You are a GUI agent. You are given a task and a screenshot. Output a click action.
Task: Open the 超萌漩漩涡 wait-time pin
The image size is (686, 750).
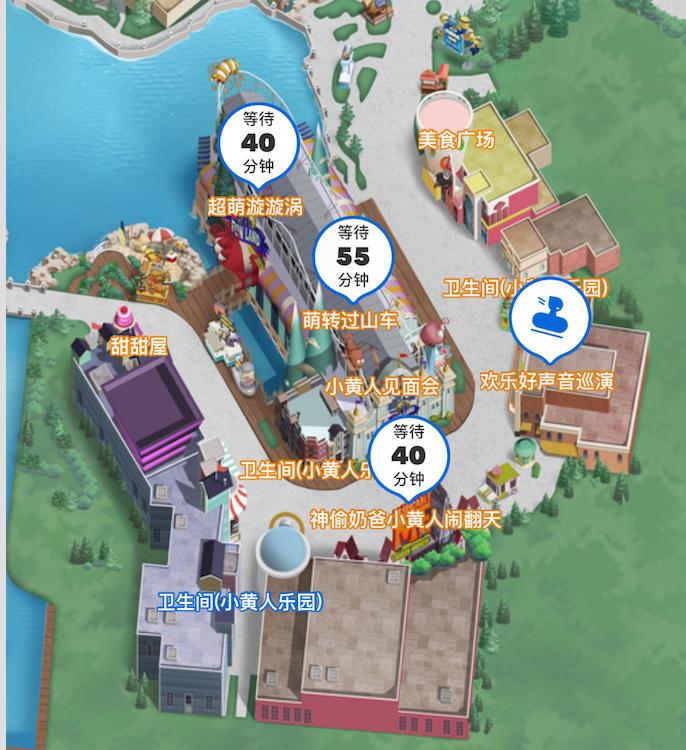point(258,142)
